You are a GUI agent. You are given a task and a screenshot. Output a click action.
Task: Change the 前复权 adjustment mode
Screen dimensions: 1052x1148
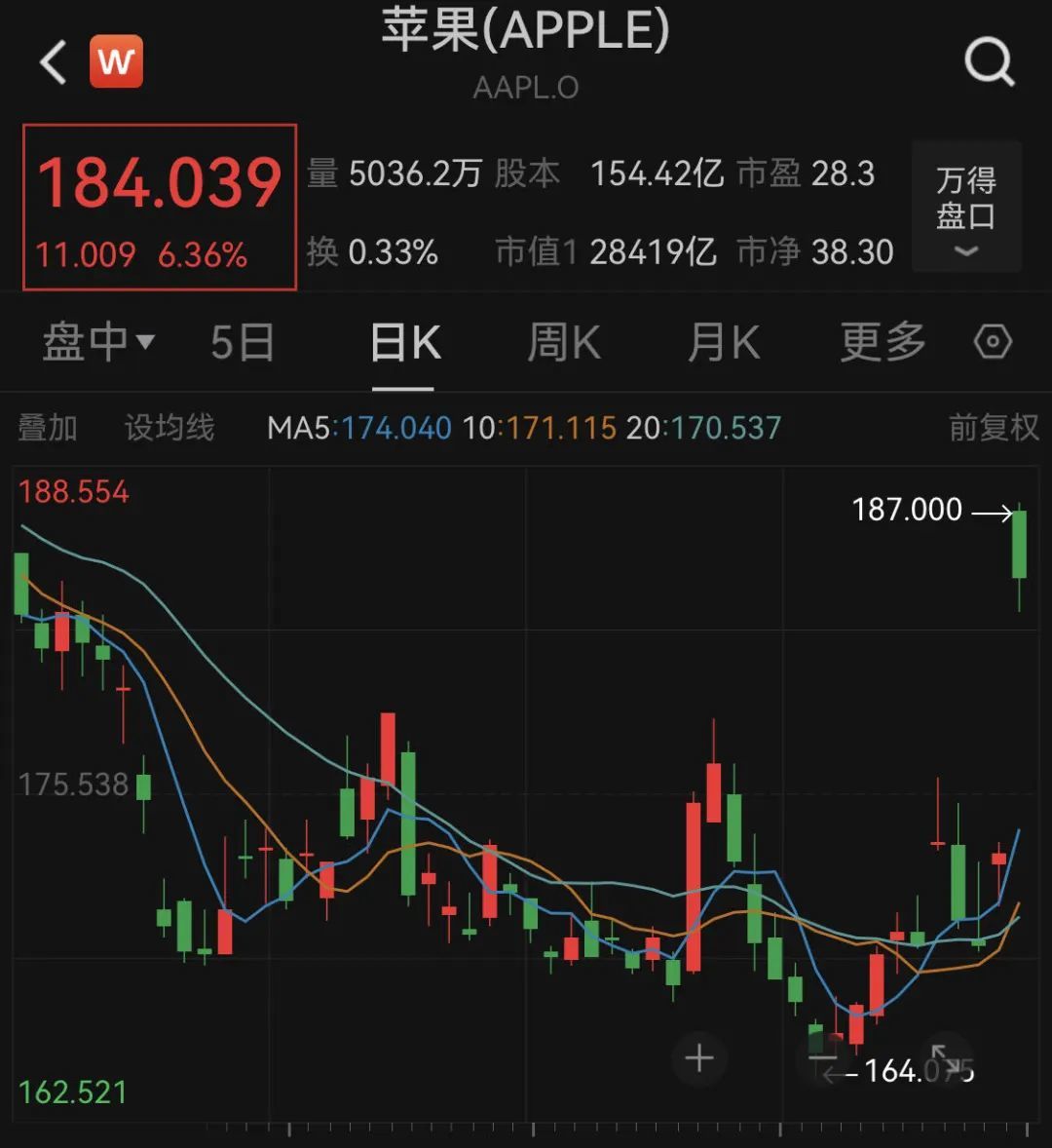click(x=994, y=428)
